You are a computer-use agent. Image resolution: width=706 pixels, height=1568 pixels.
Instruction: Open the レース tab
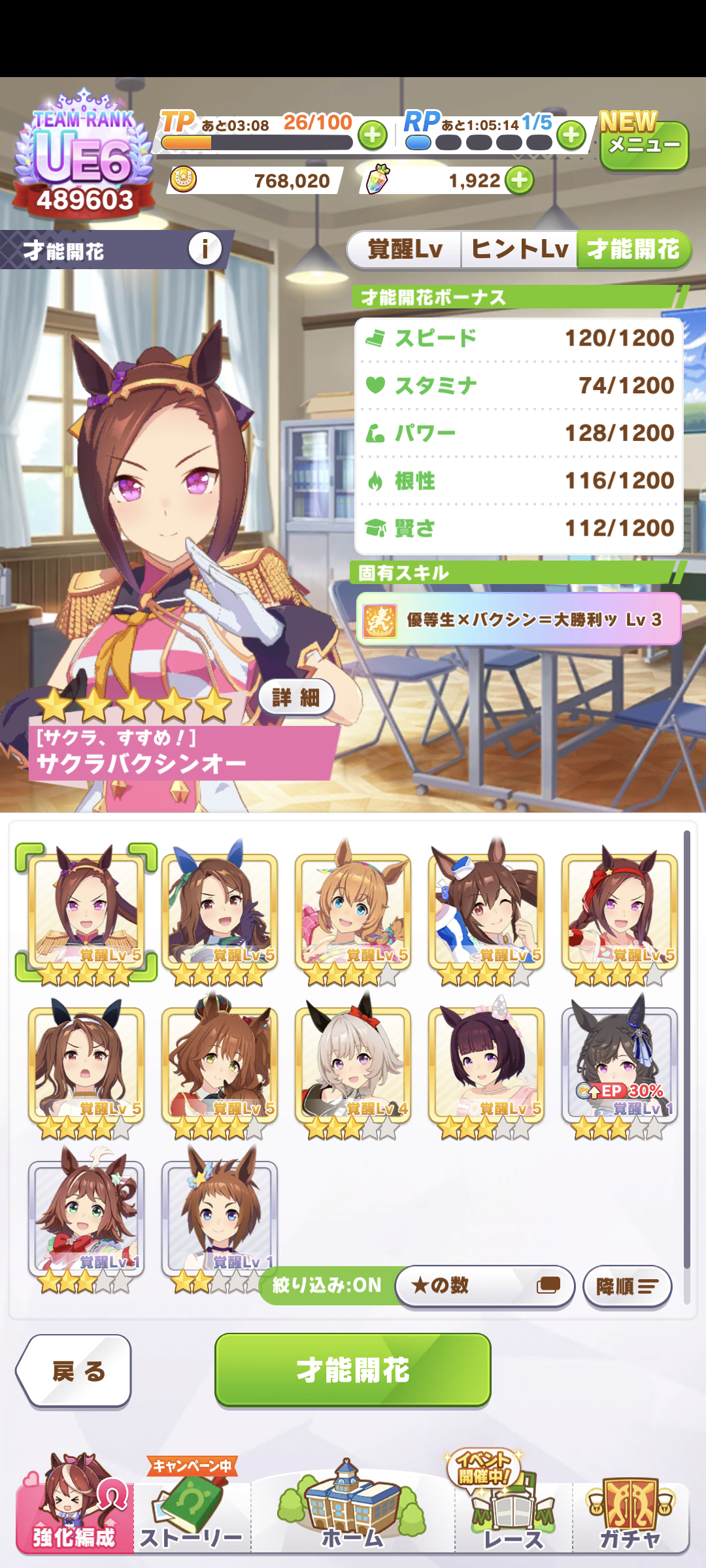[x=513, y=1516]
